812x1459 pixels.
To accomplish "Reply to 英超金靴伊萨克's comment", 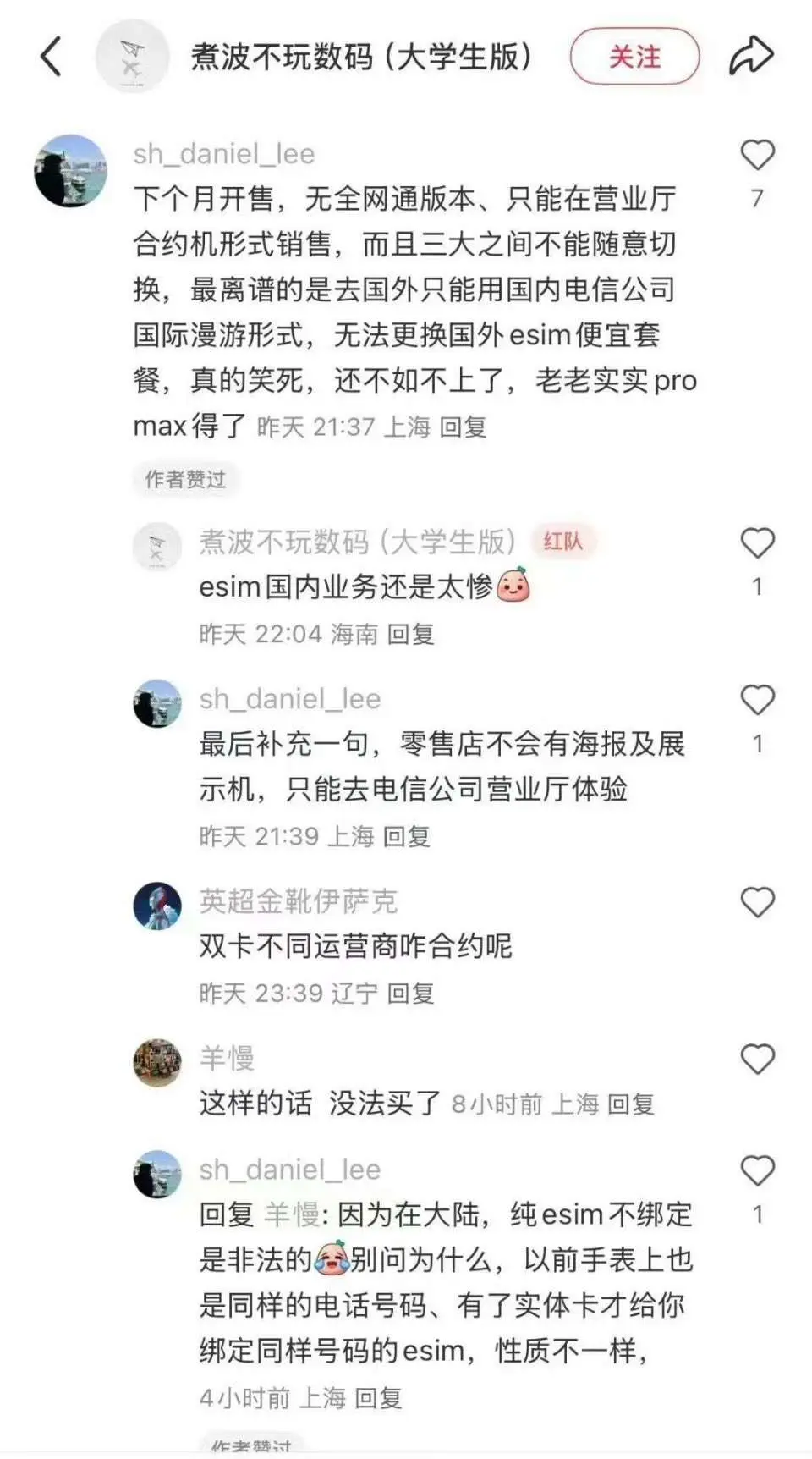I will click(x=410, y=993).
